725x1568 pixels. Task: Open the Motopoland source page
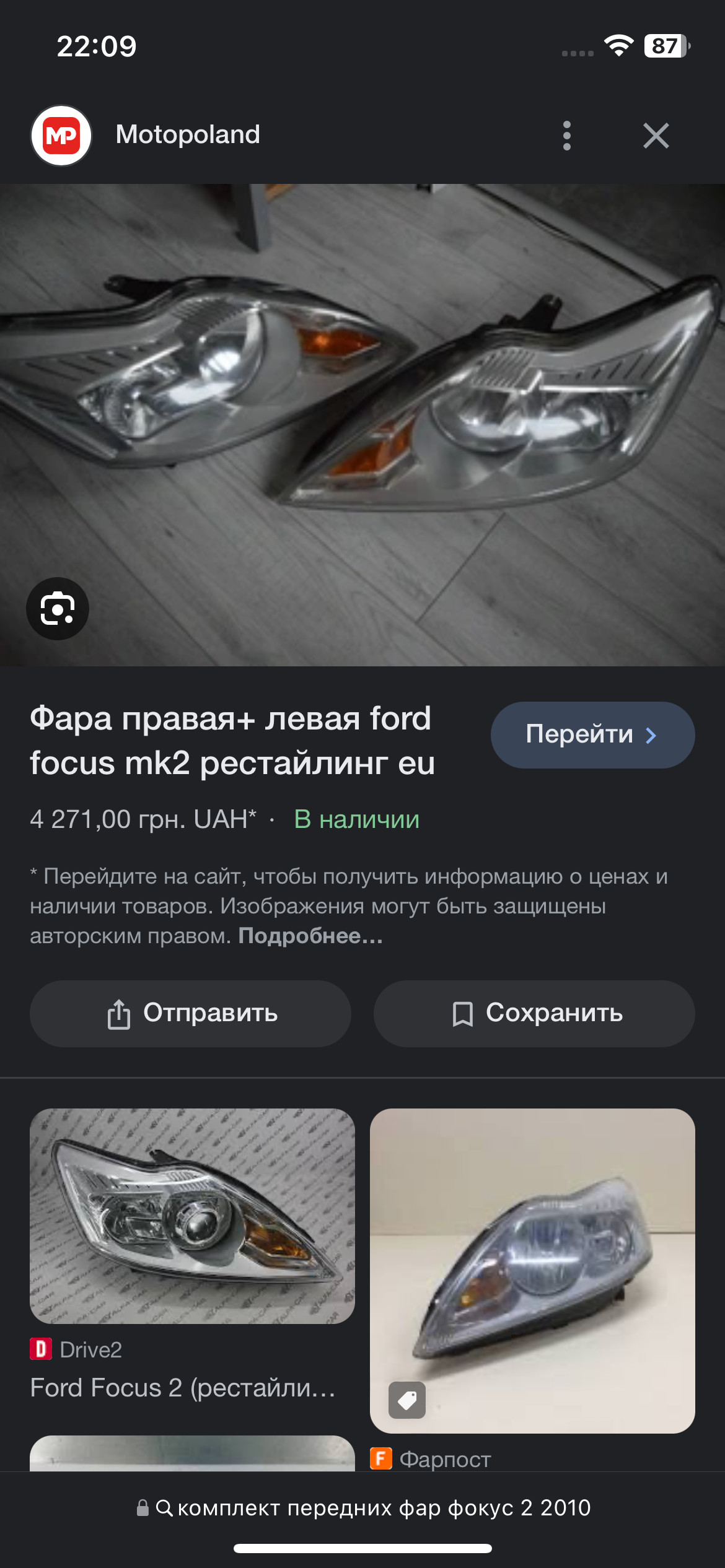187,135
